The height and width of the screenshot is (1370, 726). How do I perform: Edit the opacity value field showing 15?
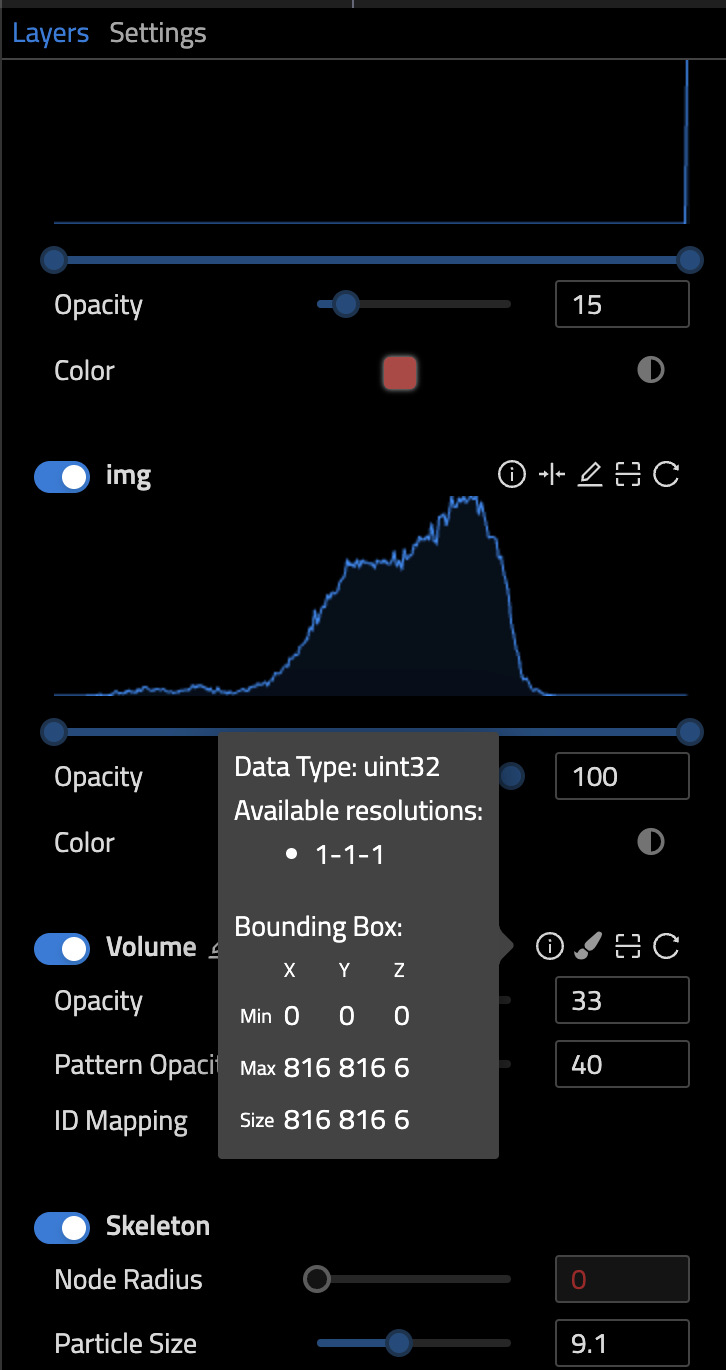click(x=621, y=304)
